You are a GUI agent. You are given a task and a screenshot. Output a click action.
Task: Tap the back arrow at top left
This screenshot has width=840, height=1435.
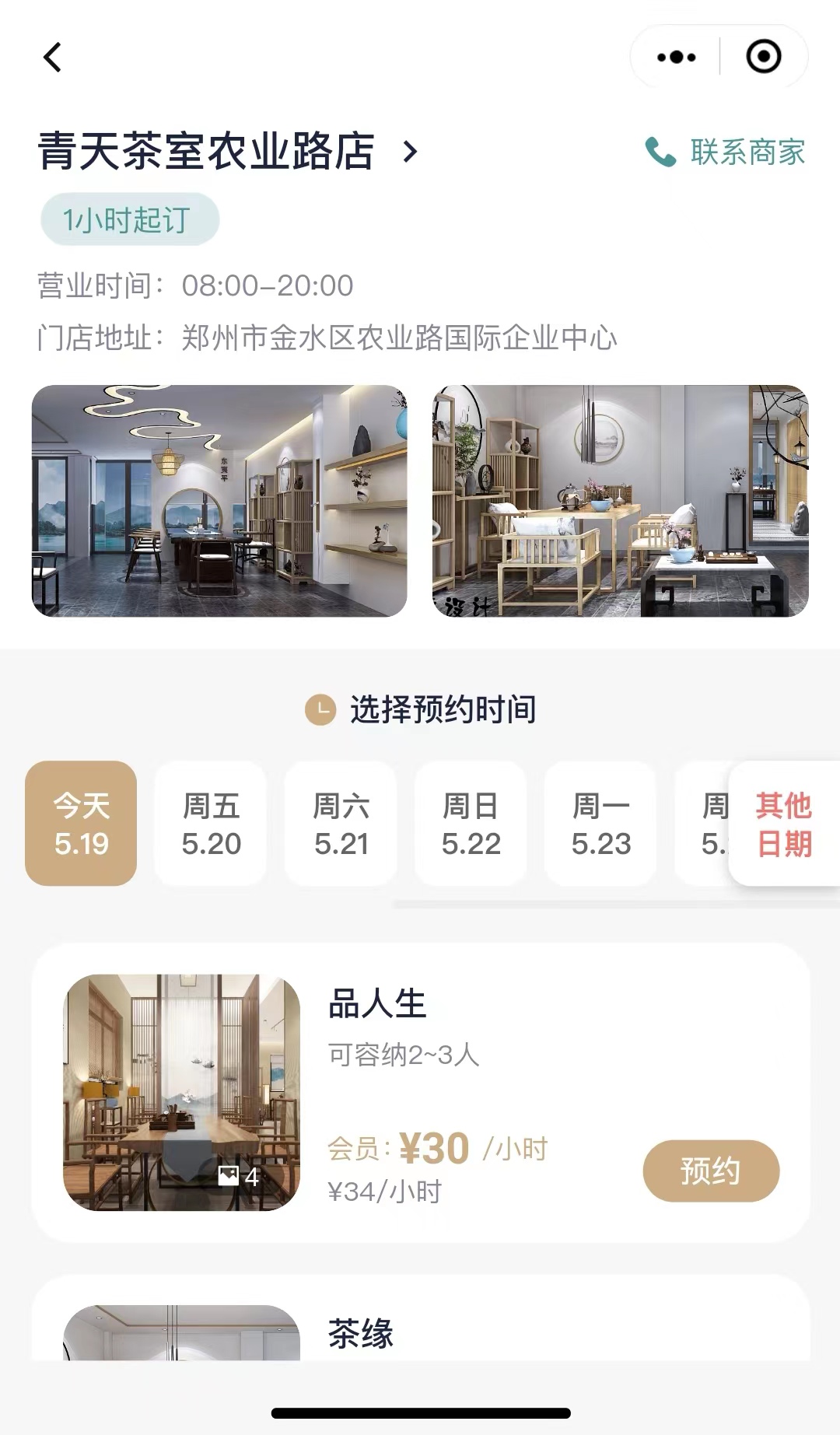coord(52,58)
